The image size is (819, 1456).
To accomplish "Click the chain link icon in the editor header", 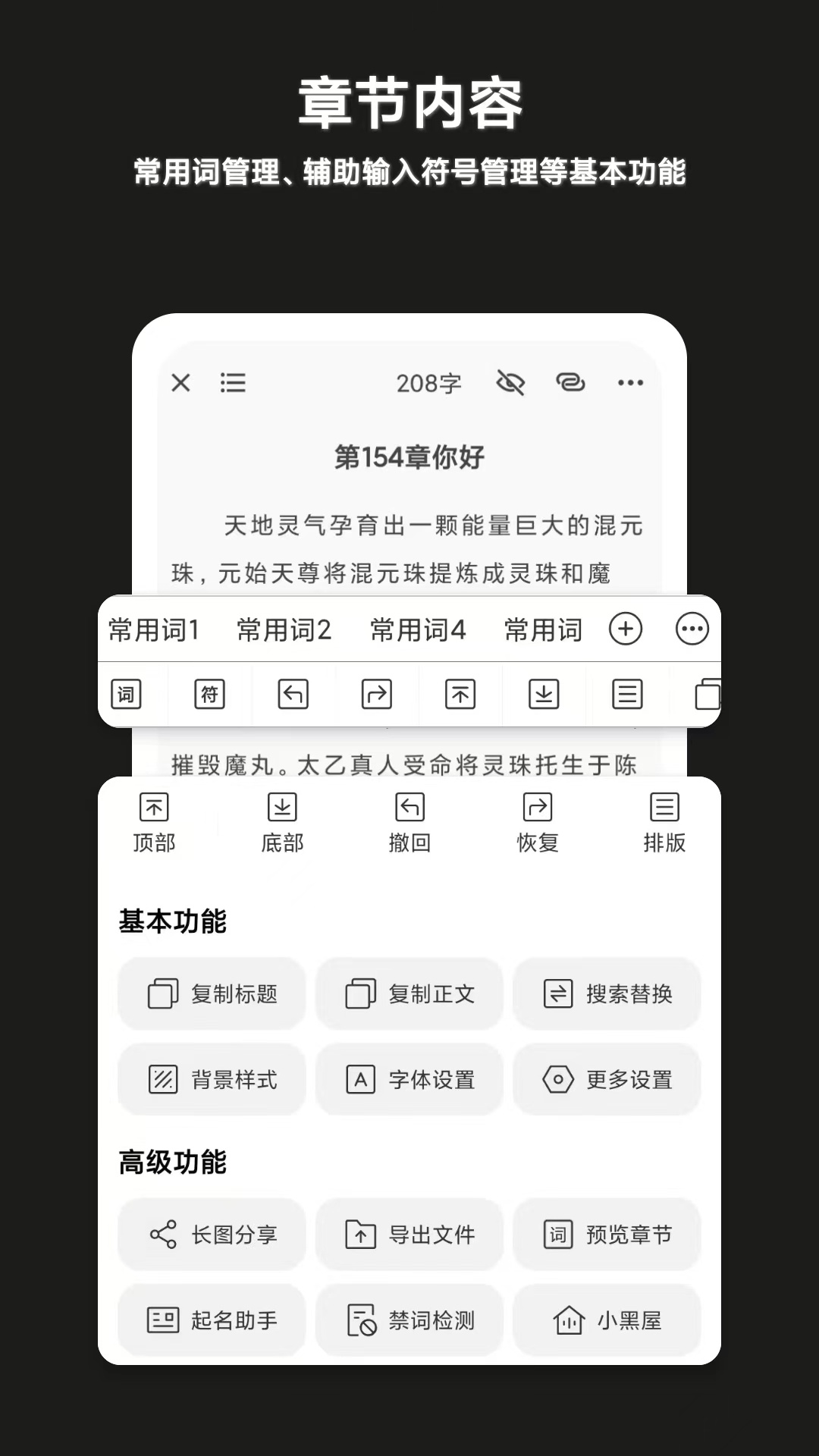I will [x=571, y=383].
